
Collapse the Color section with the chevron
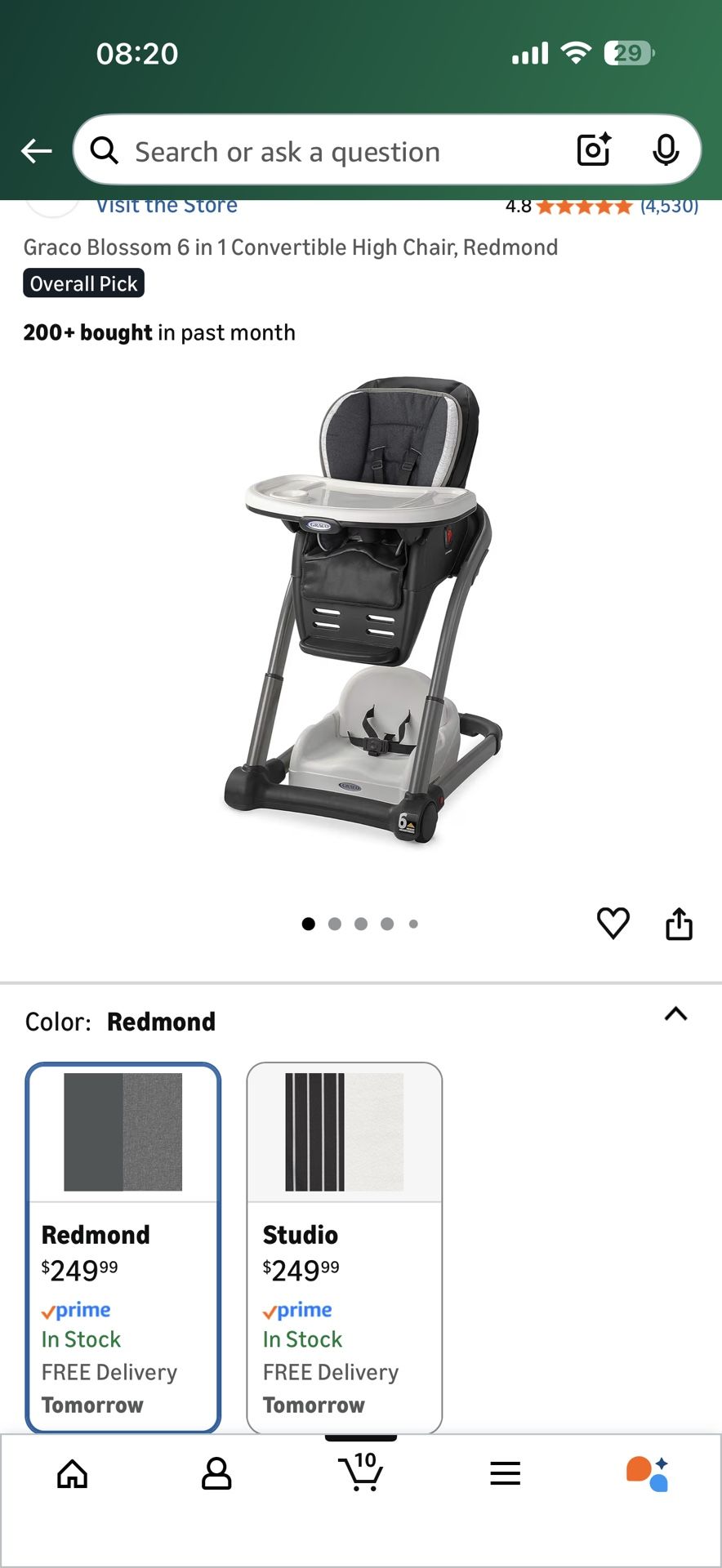pyautogui.click(x=675, y=1015)
